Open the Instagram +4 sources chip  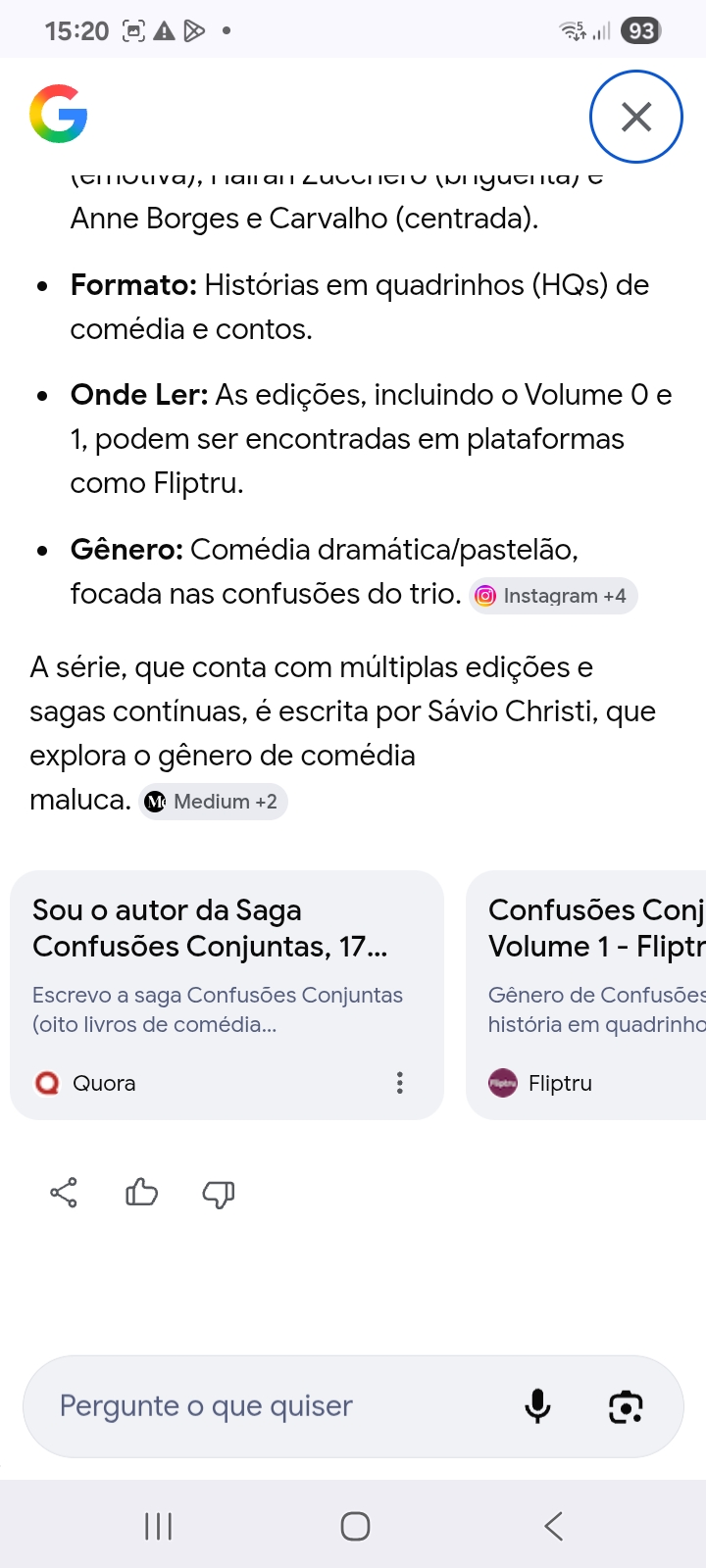pos(553,596)
